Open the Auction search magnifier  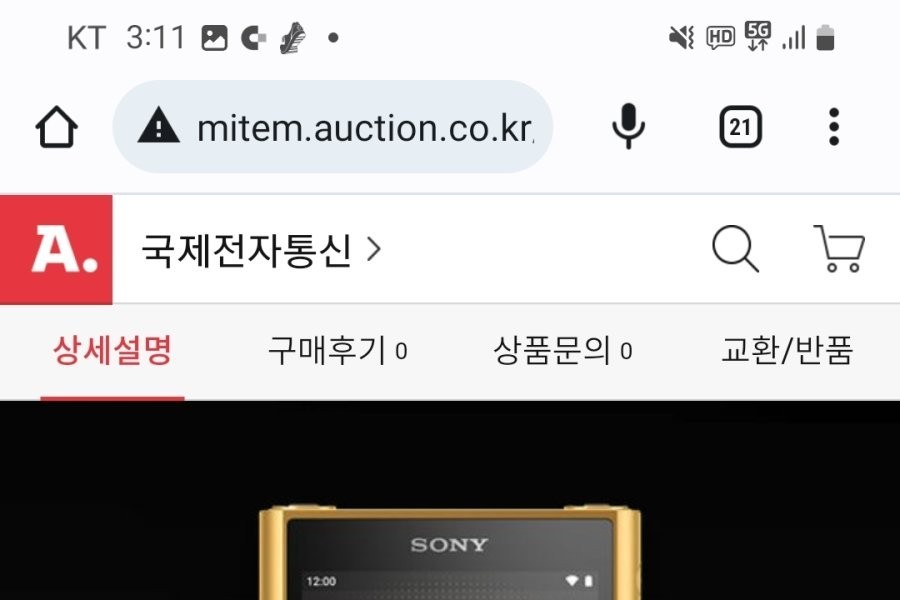point(735,249)
